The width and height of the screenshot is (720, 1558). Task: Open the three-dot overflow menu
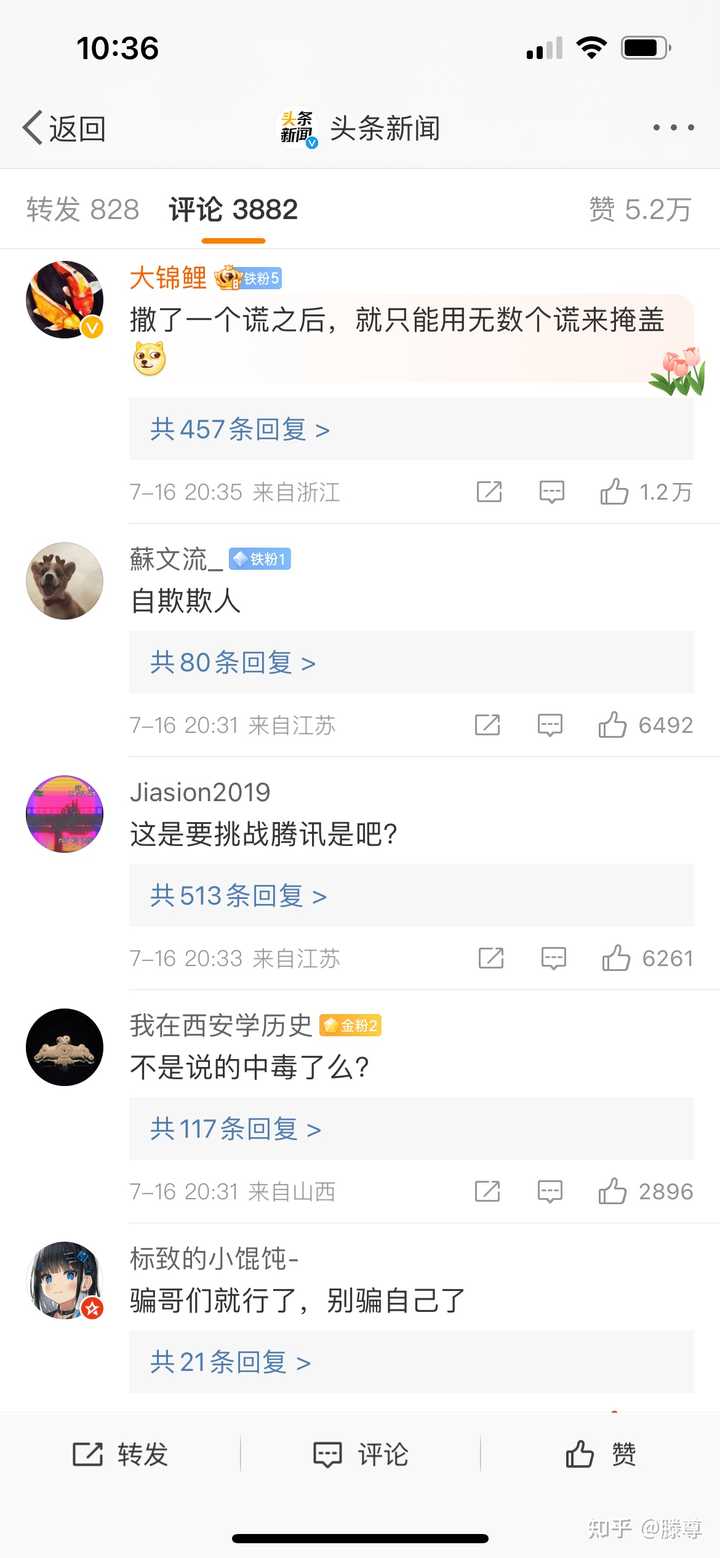(673, 128)
